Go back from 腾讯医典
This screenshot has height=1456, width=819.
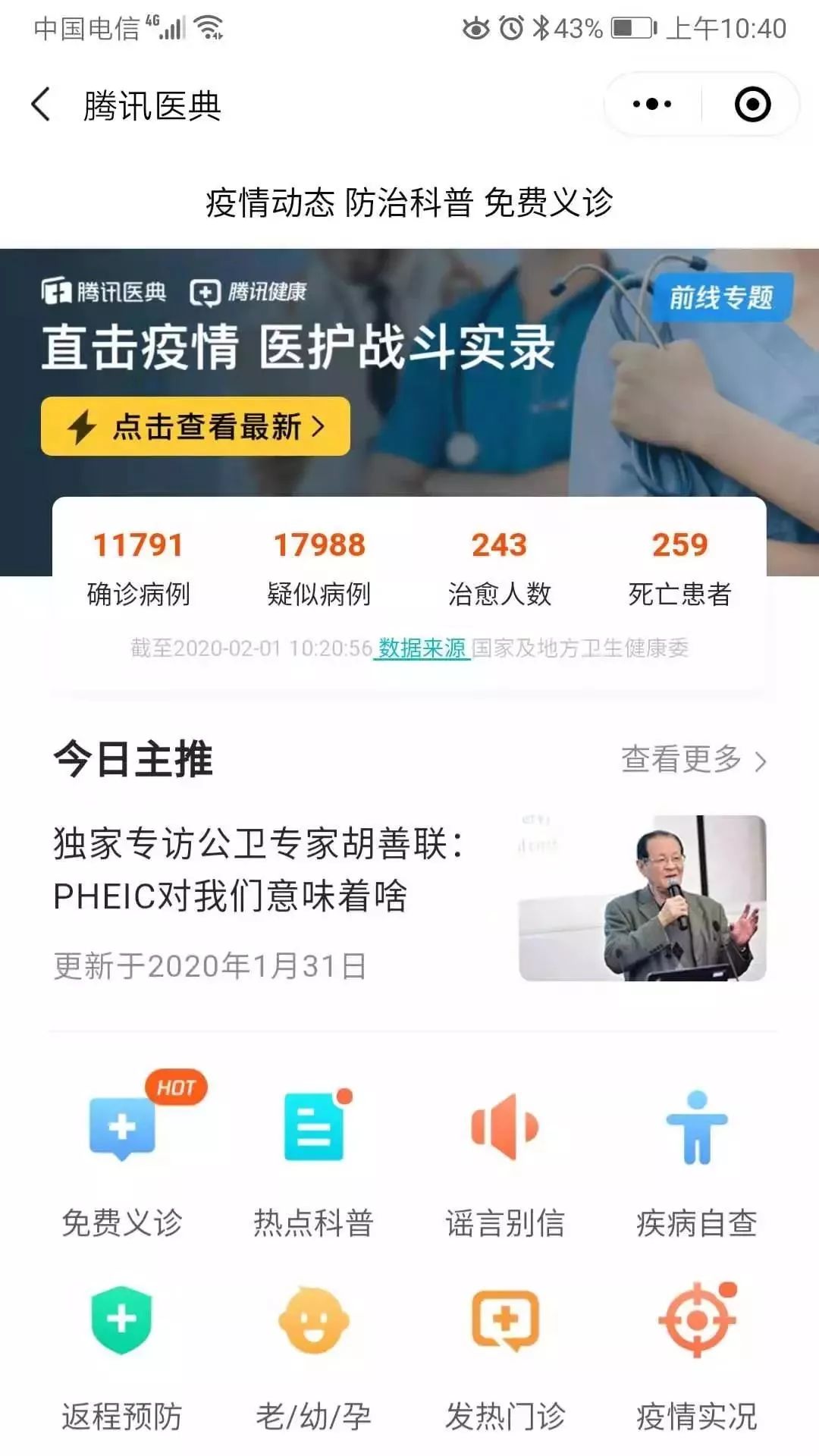42,105
